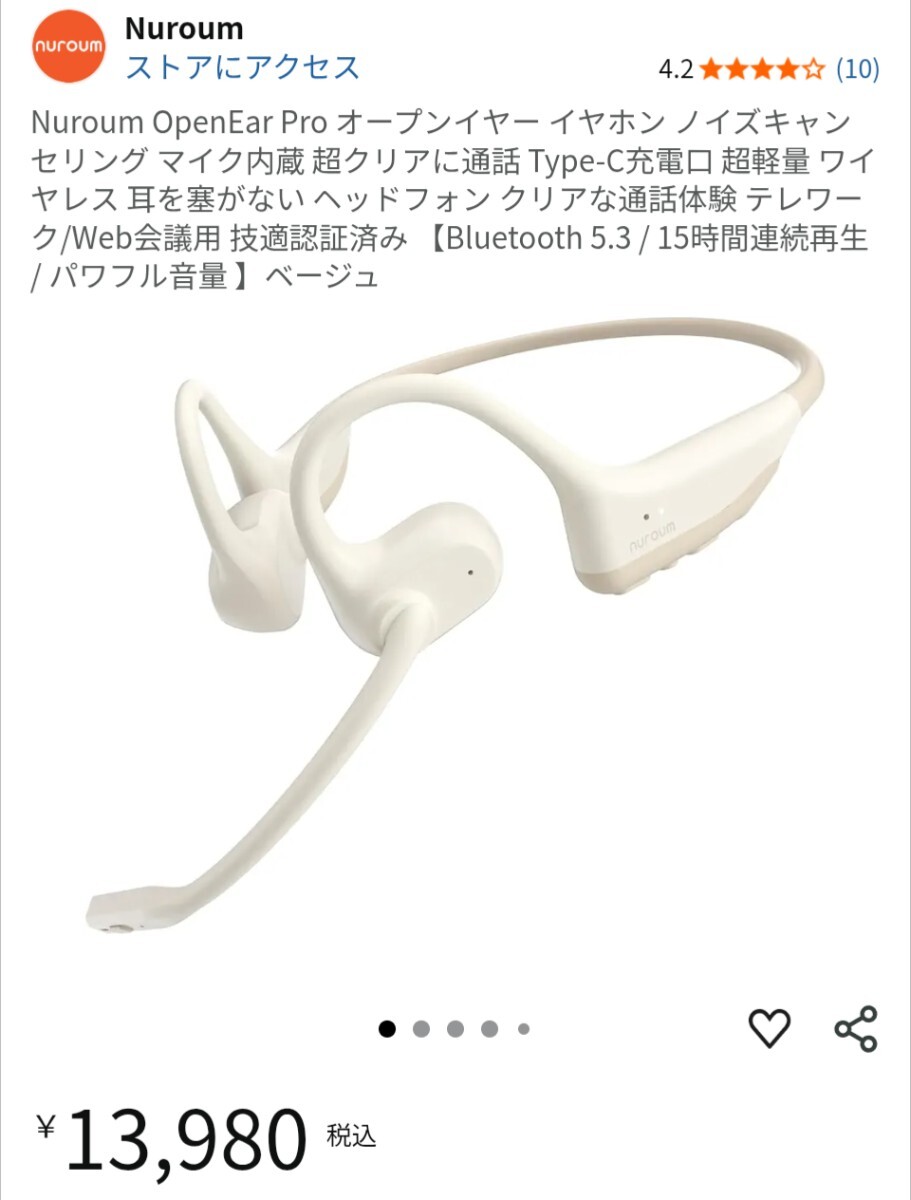The height and width of the screenshot is (1200, 911).
Task: Open the 4.2 star ratings reviews
Action: pyautogui.click(x=768, y=68)
